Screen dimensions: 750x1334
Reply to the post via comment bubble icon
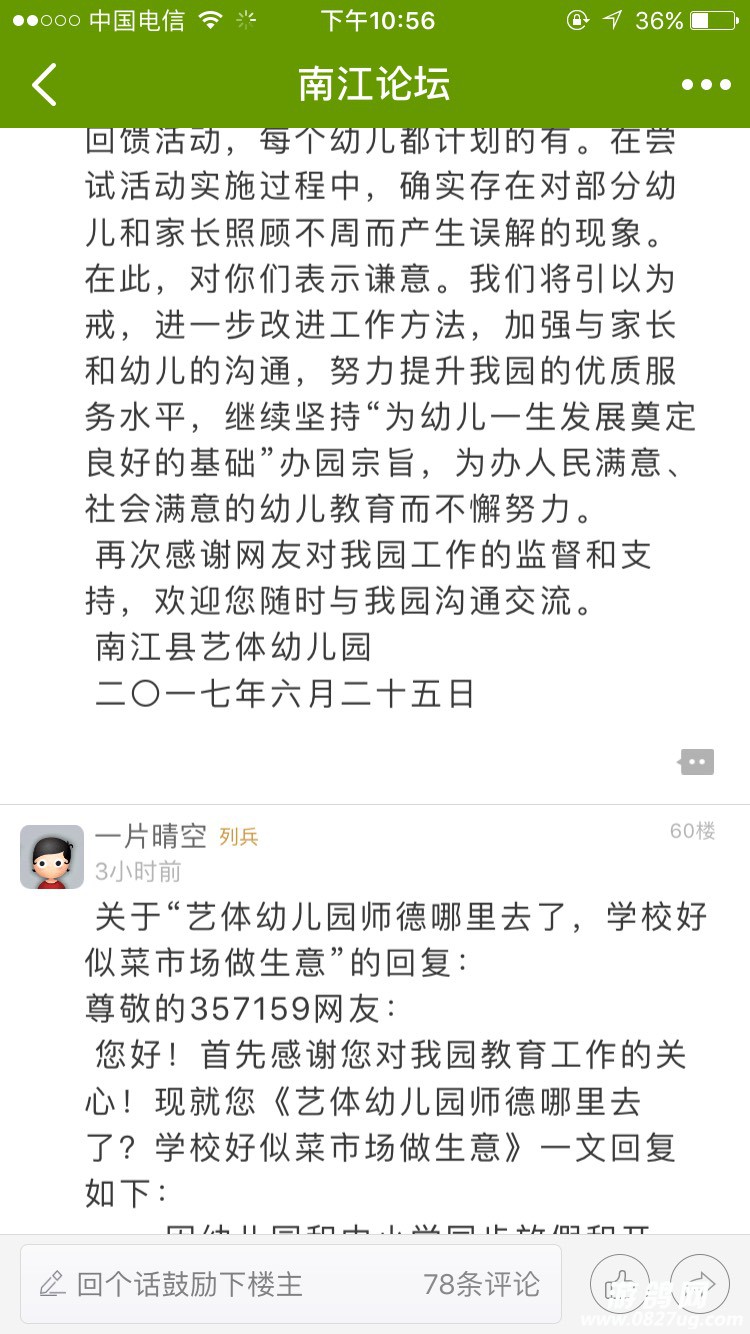(697, 762)
